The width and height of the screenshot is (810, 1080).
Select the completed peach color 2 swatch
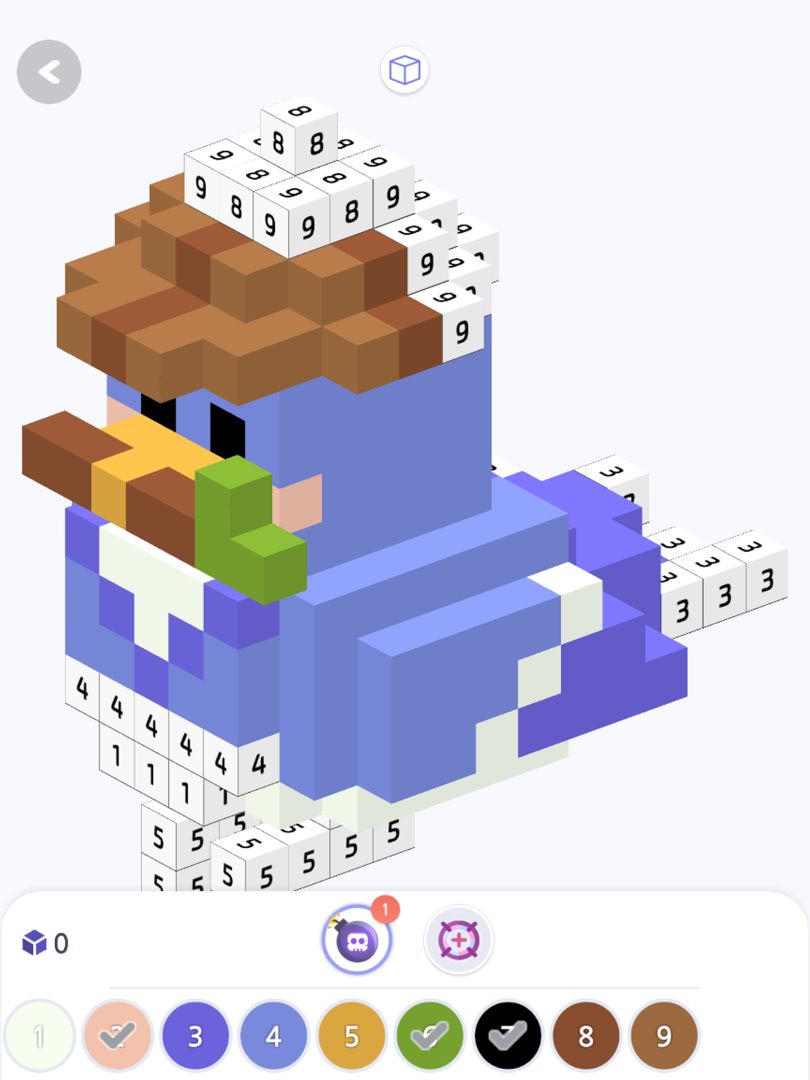coord(117,1036)
